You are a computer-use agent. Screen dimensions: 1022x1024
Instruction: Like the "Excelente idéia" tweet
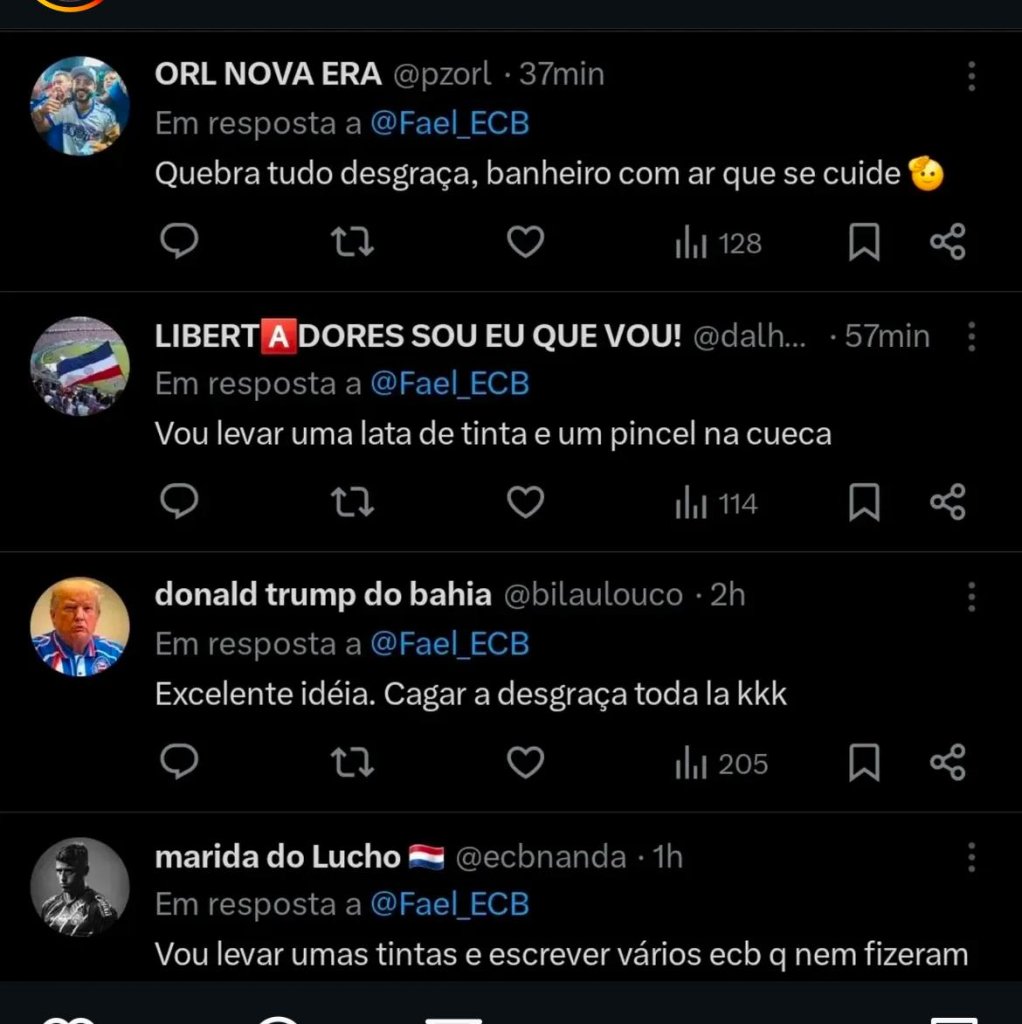[525, 763]
